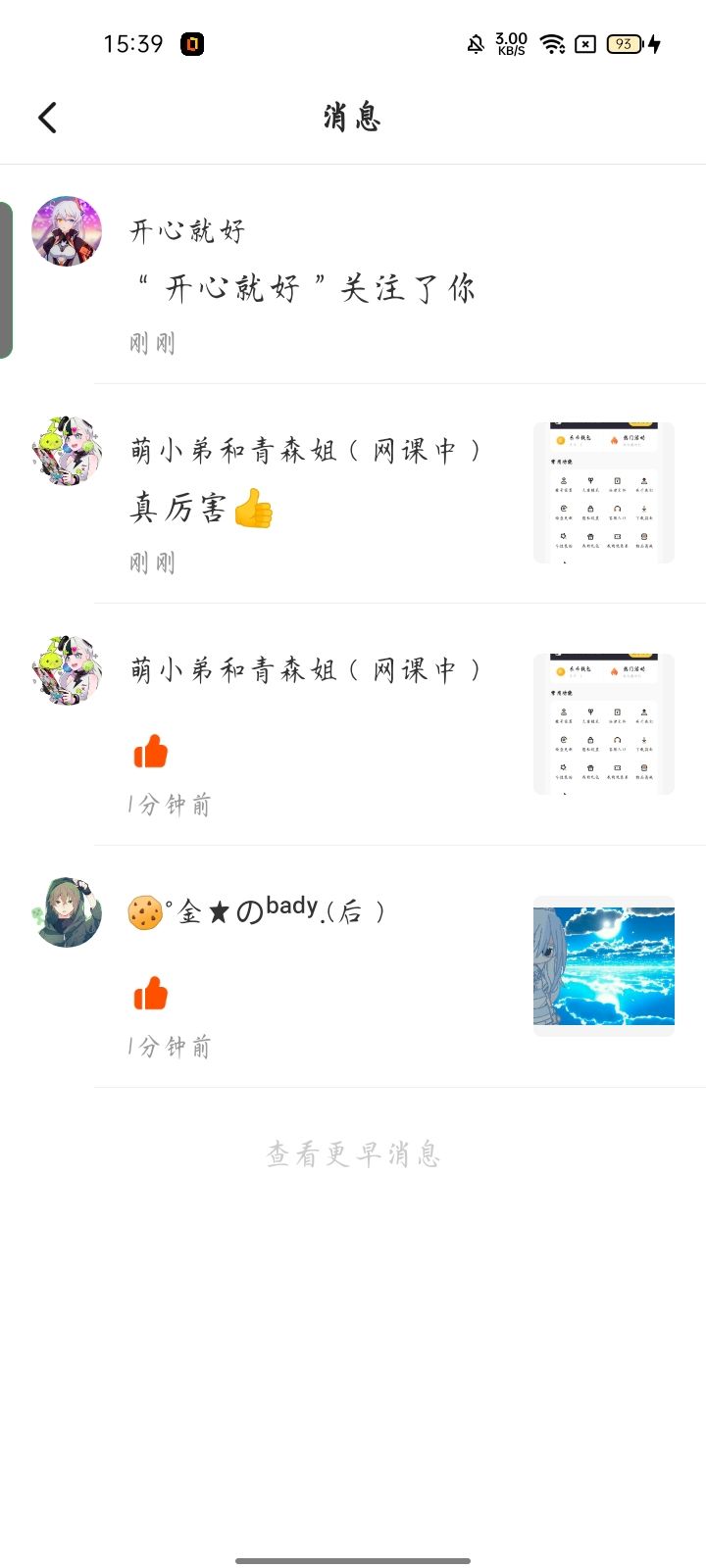The width and height of the screenshot is (706, 1568).
Task: Open 开心就好's profile avatar
Action: (x=67, y=231)
